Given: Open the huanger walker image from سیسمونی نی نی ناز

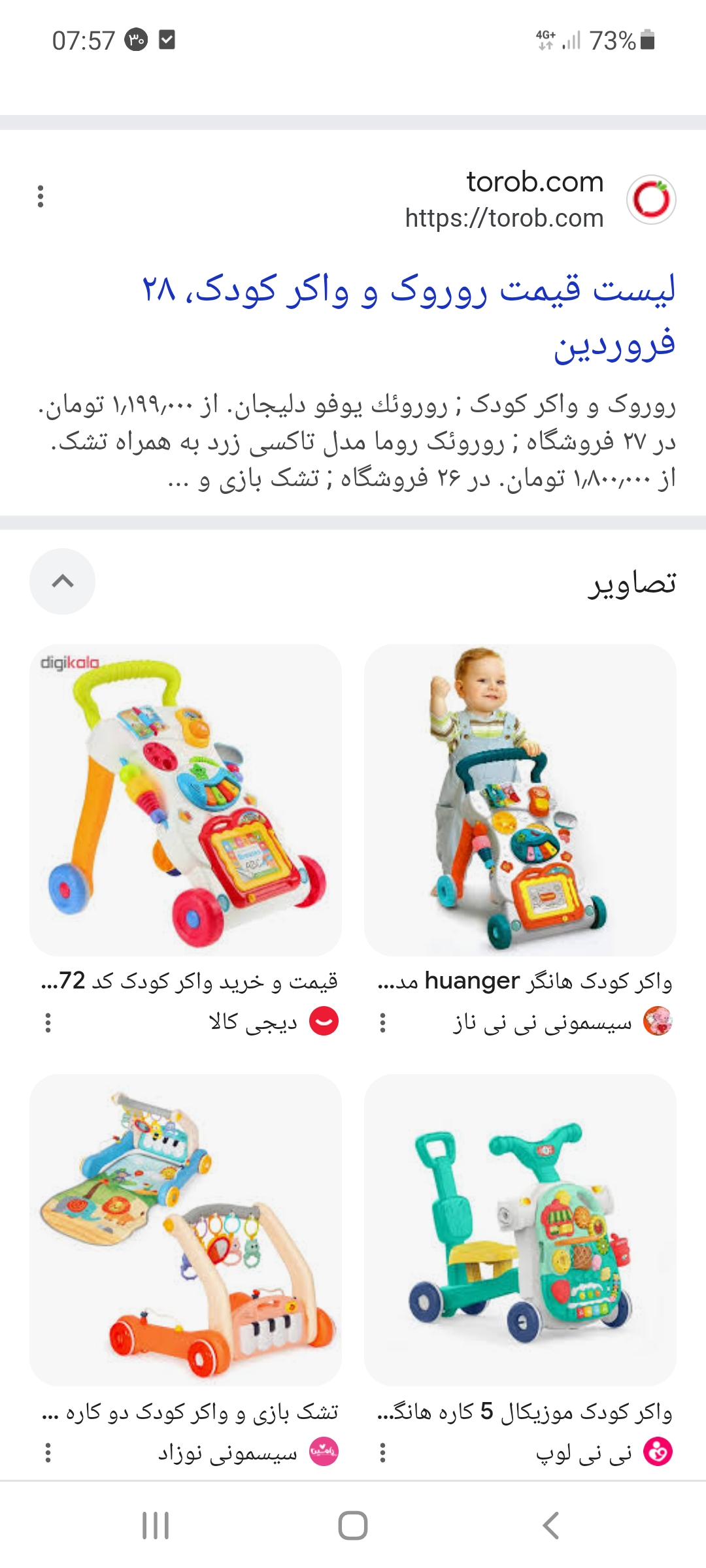Looking at the screenshot, I should (x=520, y=800).
